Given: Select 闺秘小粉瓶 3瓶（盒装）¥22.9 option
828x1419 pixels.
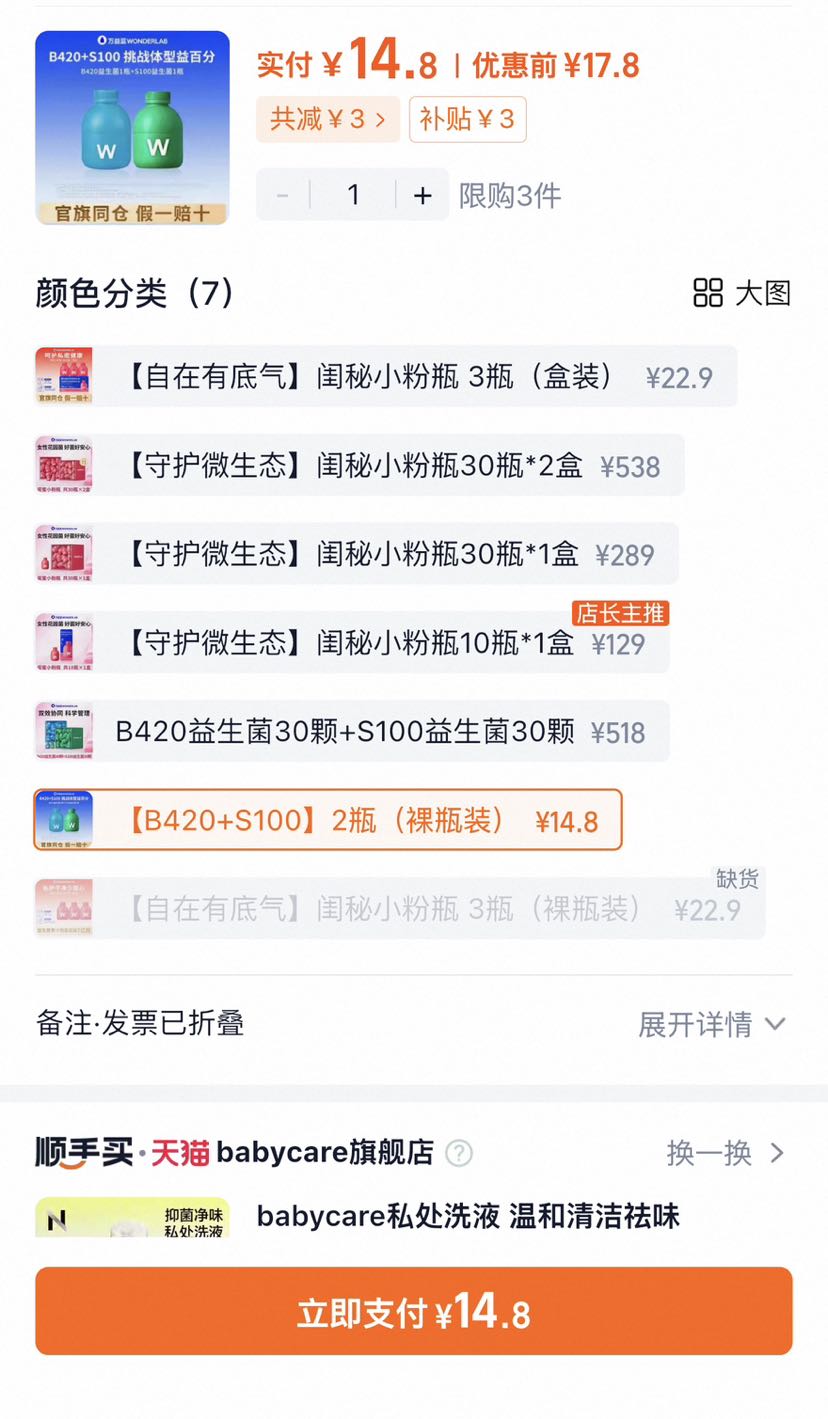Looking at the screenshot, I should pyautogui.click(x=386, y=376).
